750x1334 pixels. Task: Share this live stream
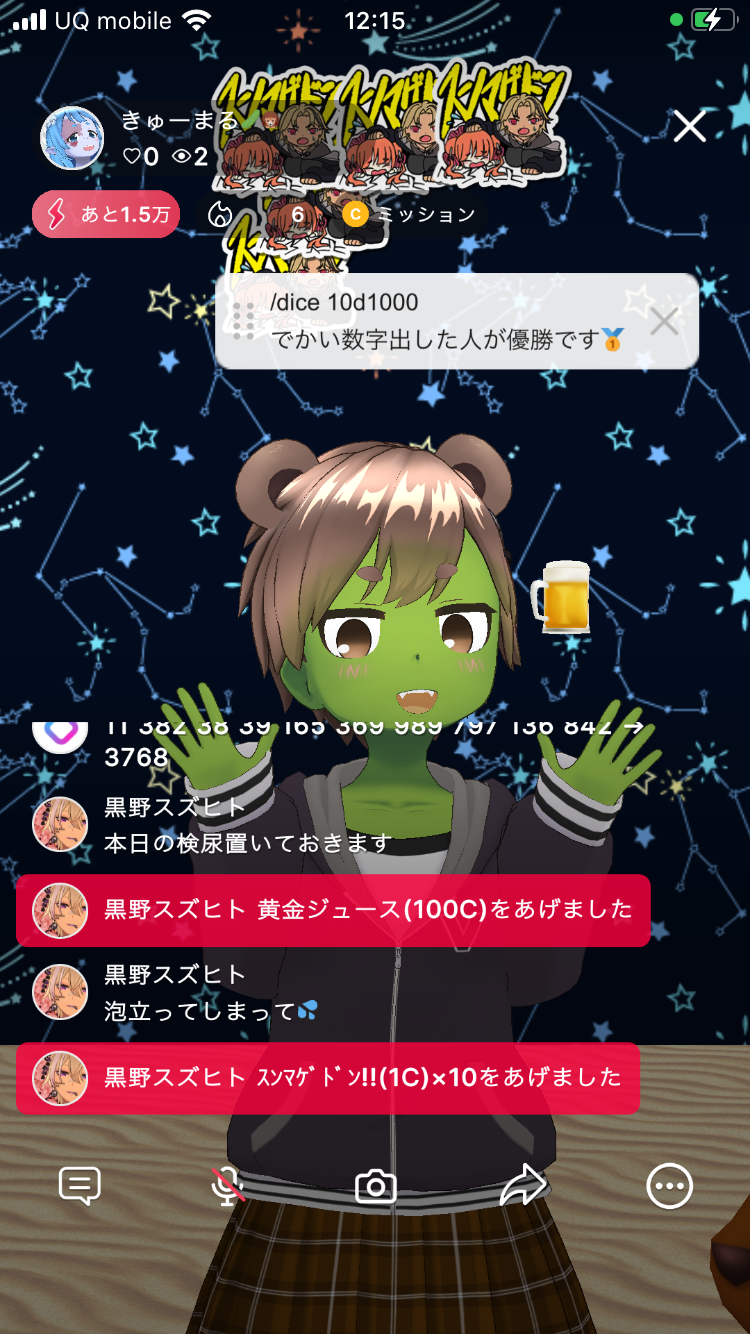point(523,1186)
